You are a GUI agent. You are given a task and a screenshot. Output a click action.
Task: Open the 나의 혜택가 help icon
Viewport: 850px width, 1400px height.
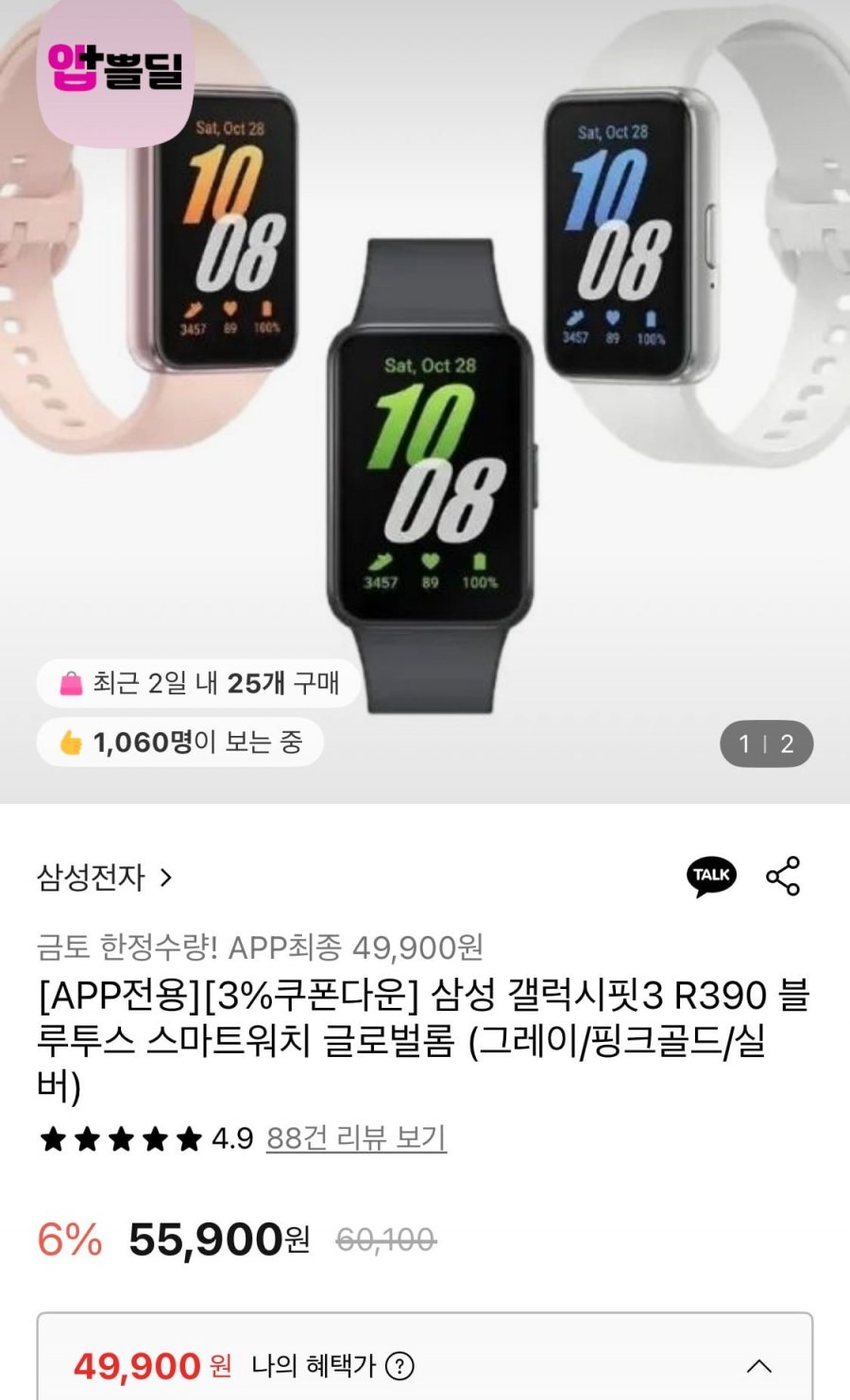pyautogui.click(x=400, y=1366)
